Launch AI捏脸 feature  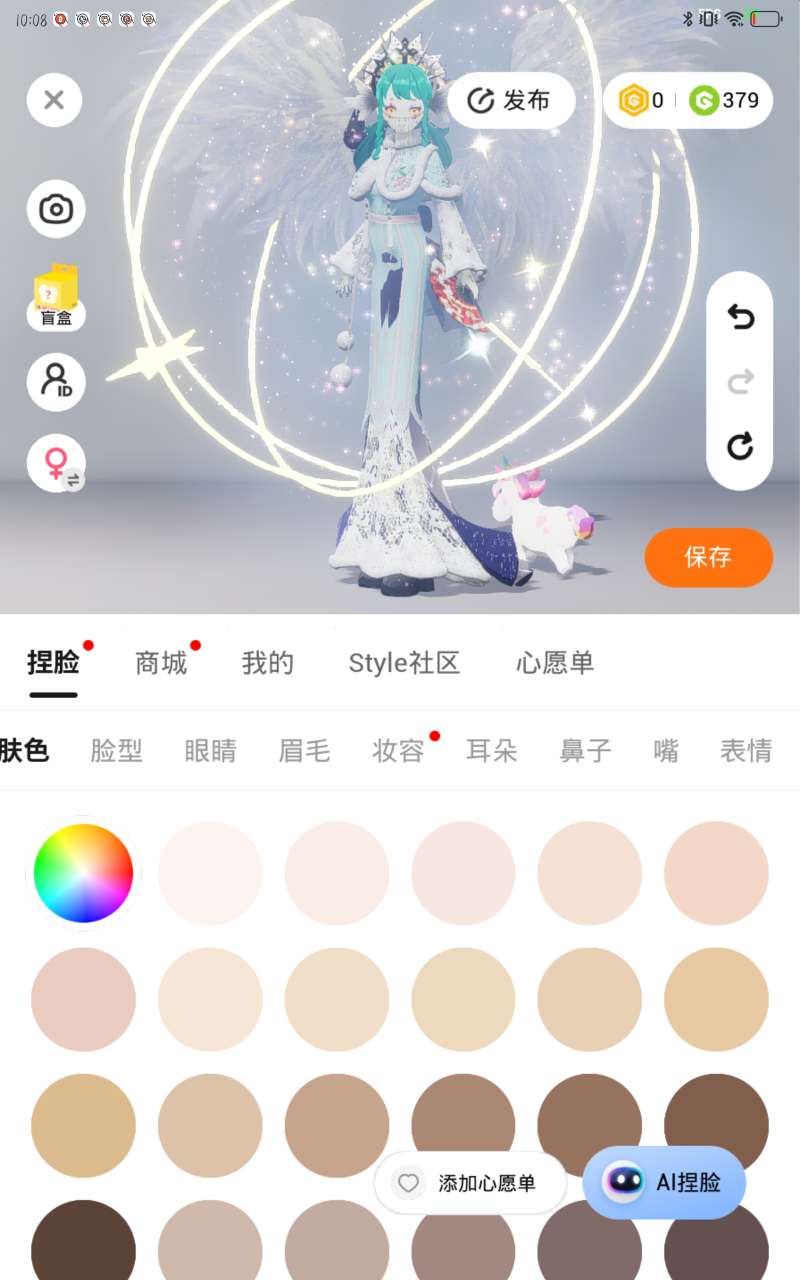[664, 1182]
